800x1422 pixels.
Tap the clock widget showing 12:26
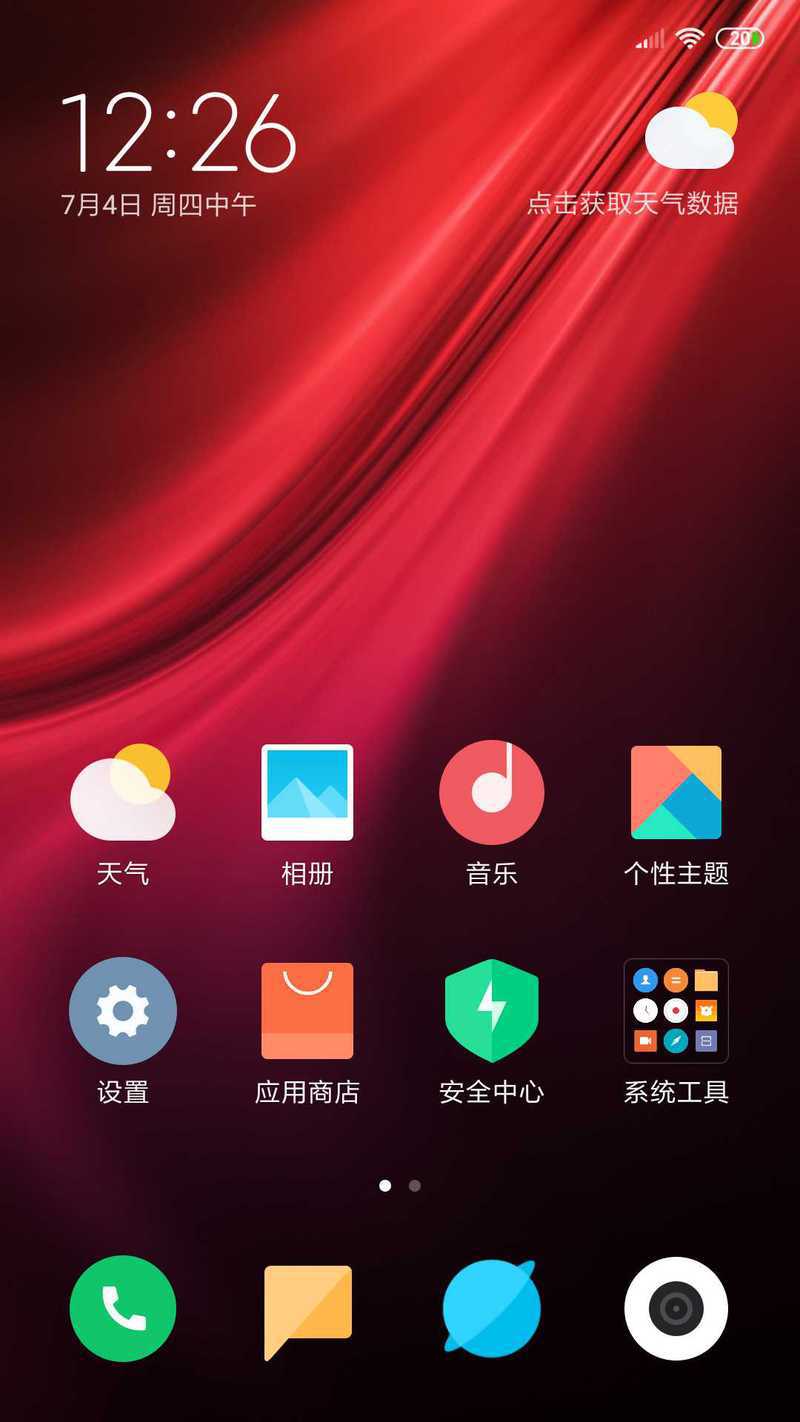(178, 133)
